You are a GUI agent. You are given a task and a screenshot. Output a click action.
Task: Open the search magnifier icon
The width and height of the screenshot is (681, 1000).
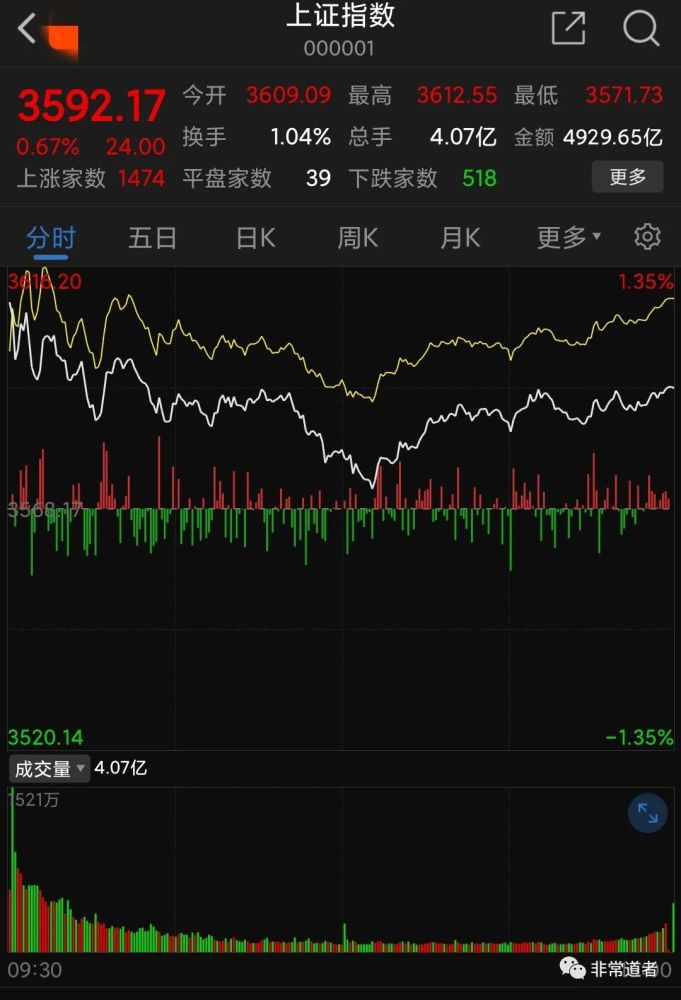[641, 29]
